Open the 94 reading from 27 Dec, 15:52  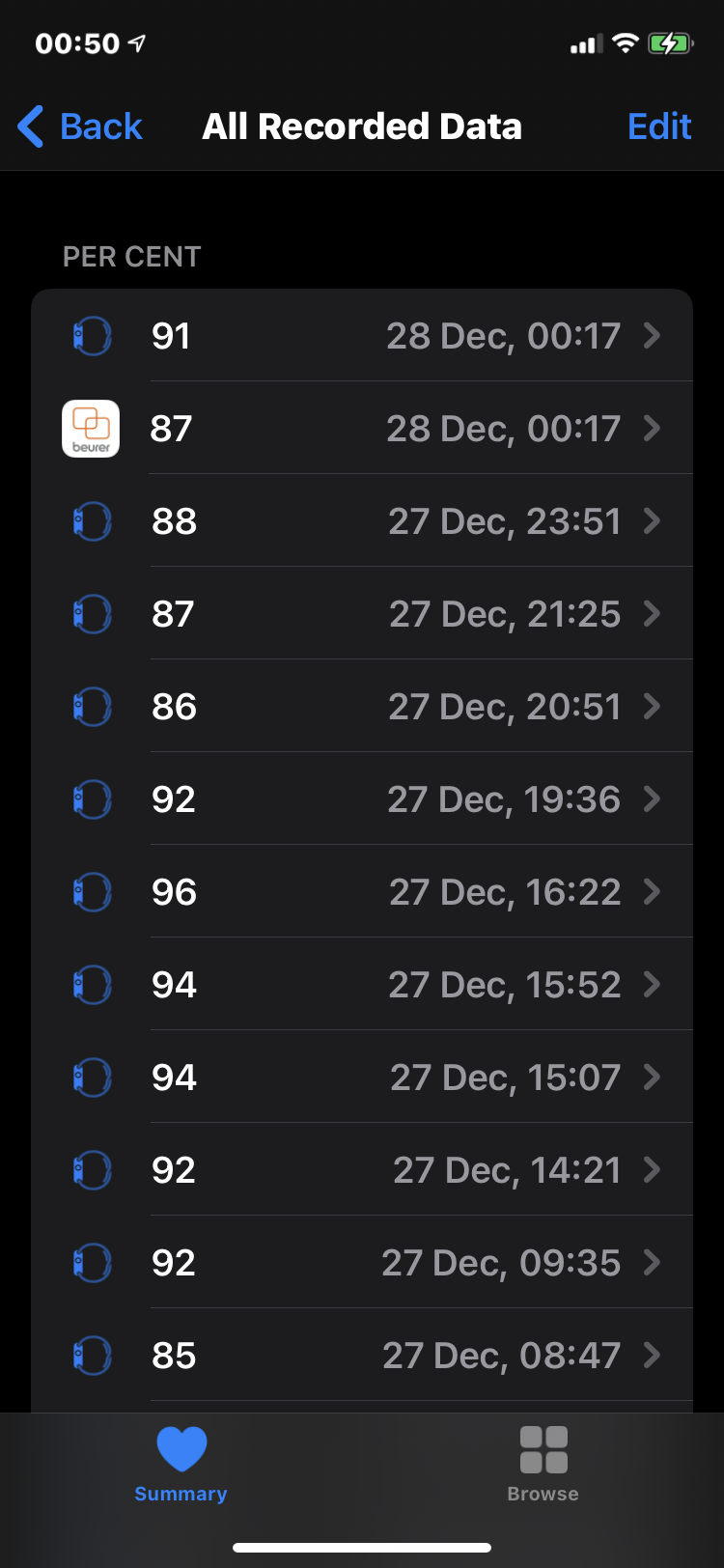tap(362, 985)
